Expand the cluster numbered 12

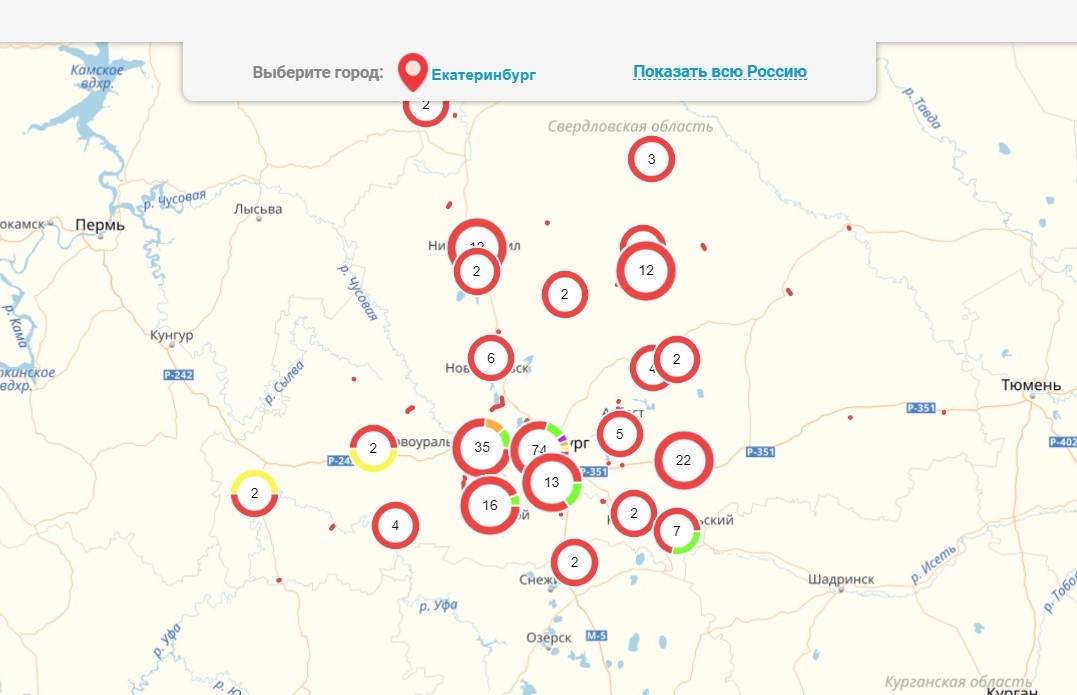[646, 270]
